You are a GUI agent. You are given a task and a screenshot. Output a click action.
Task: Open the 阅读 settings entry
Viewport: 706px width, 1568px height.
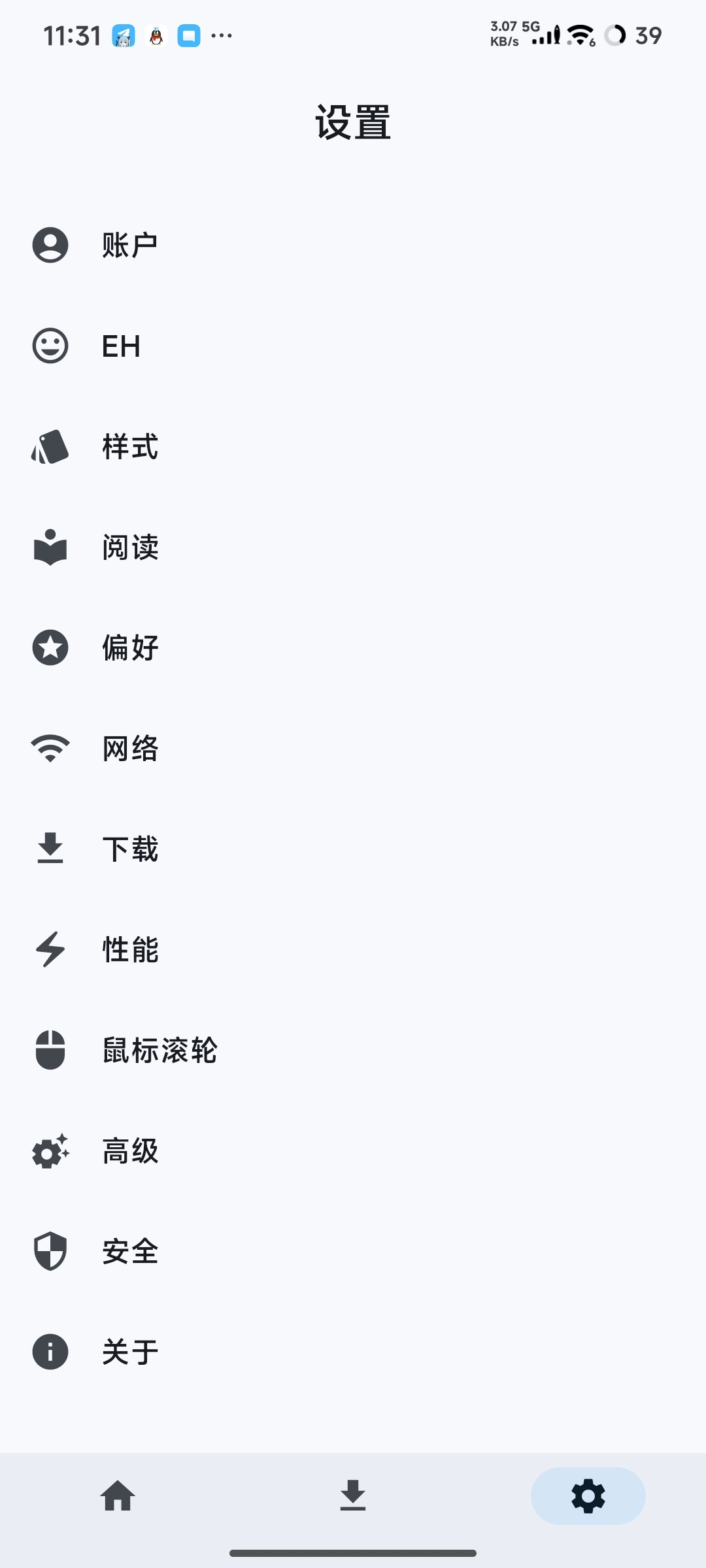(x=130, y=547)
